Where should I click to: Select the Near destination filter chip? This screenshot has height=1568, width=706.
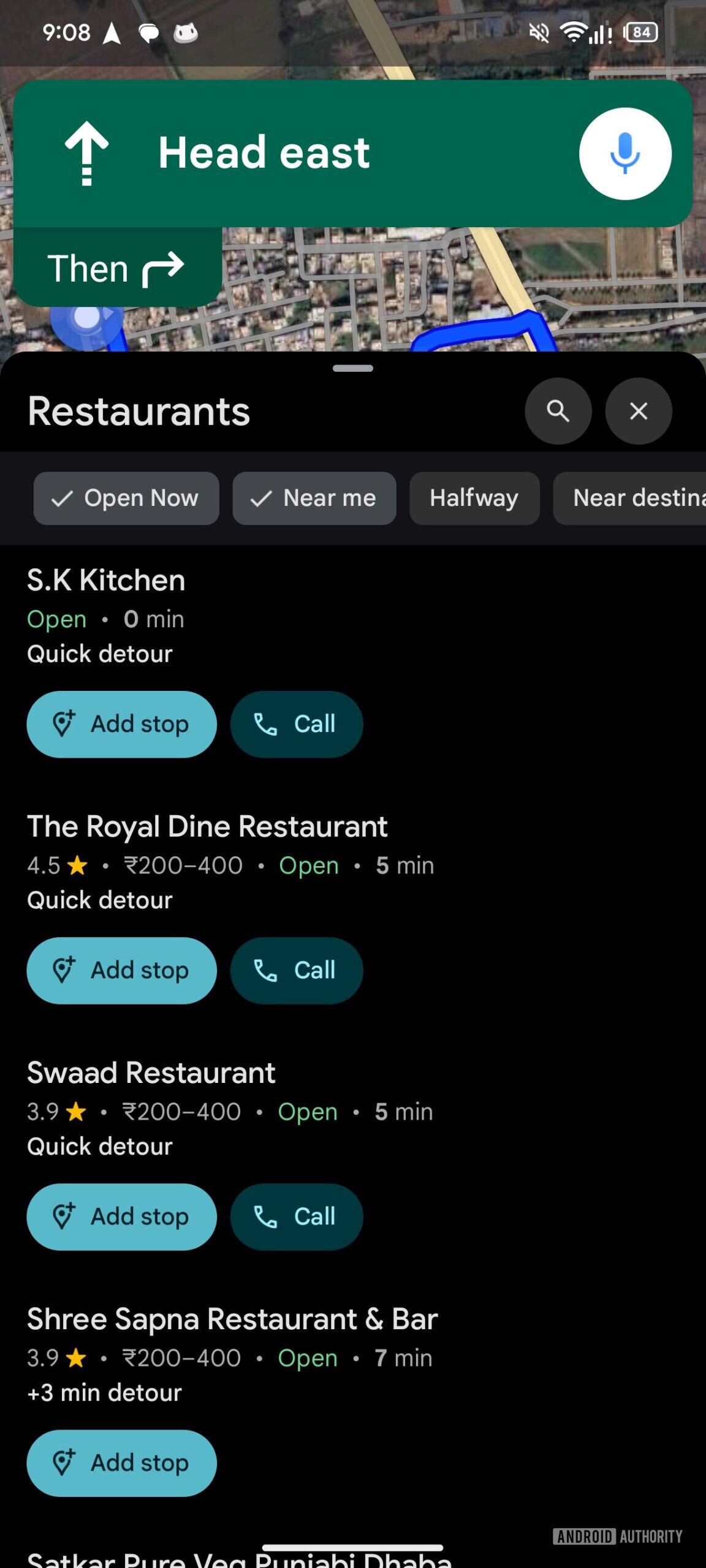click(x=631, y=498)
